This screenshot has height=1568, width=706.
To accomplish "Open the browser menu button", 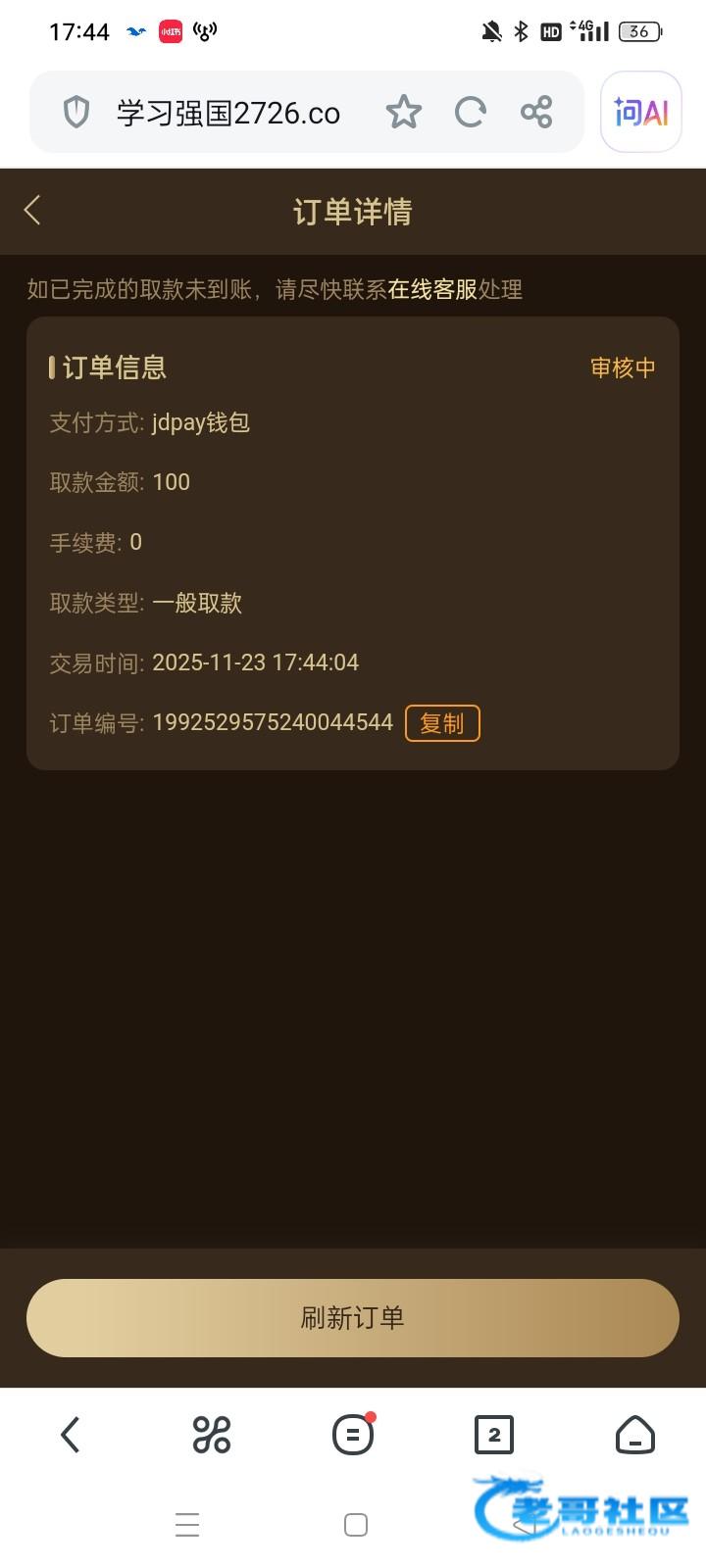I will point(353,1436).
